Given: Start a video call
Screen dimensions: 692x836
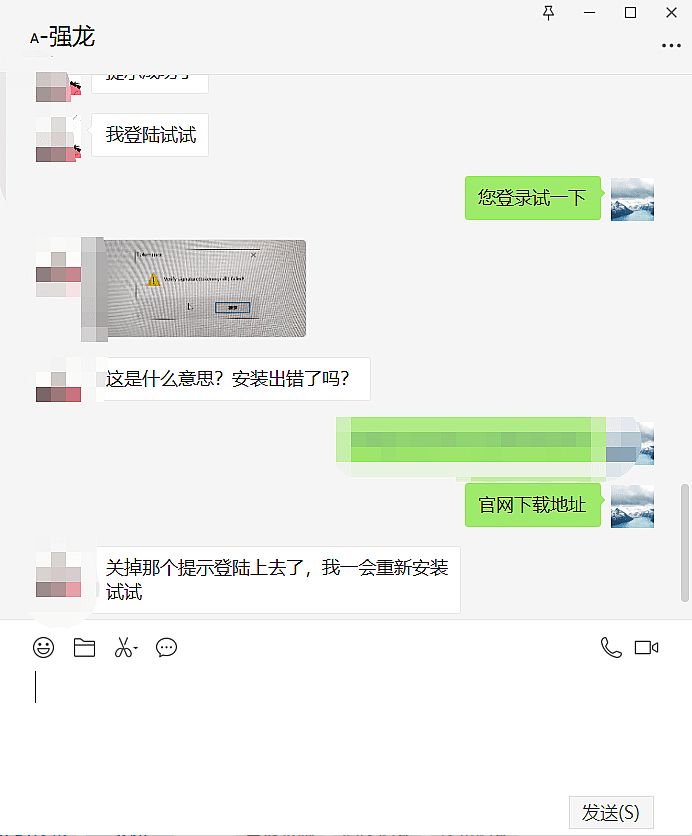Looking at the screenshot, I should pyautogui.click(x=646, y=648).
